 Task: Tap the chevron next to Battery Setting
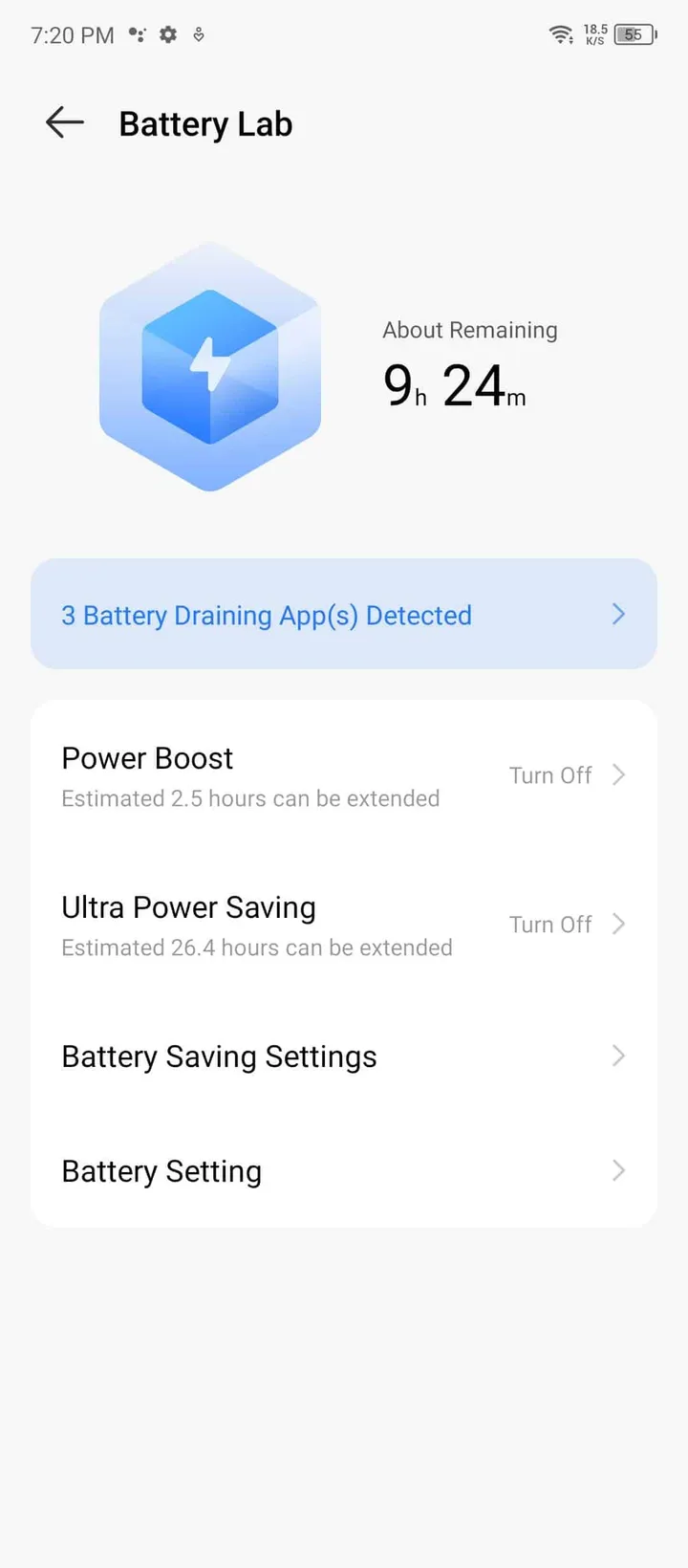point(618,1171)
